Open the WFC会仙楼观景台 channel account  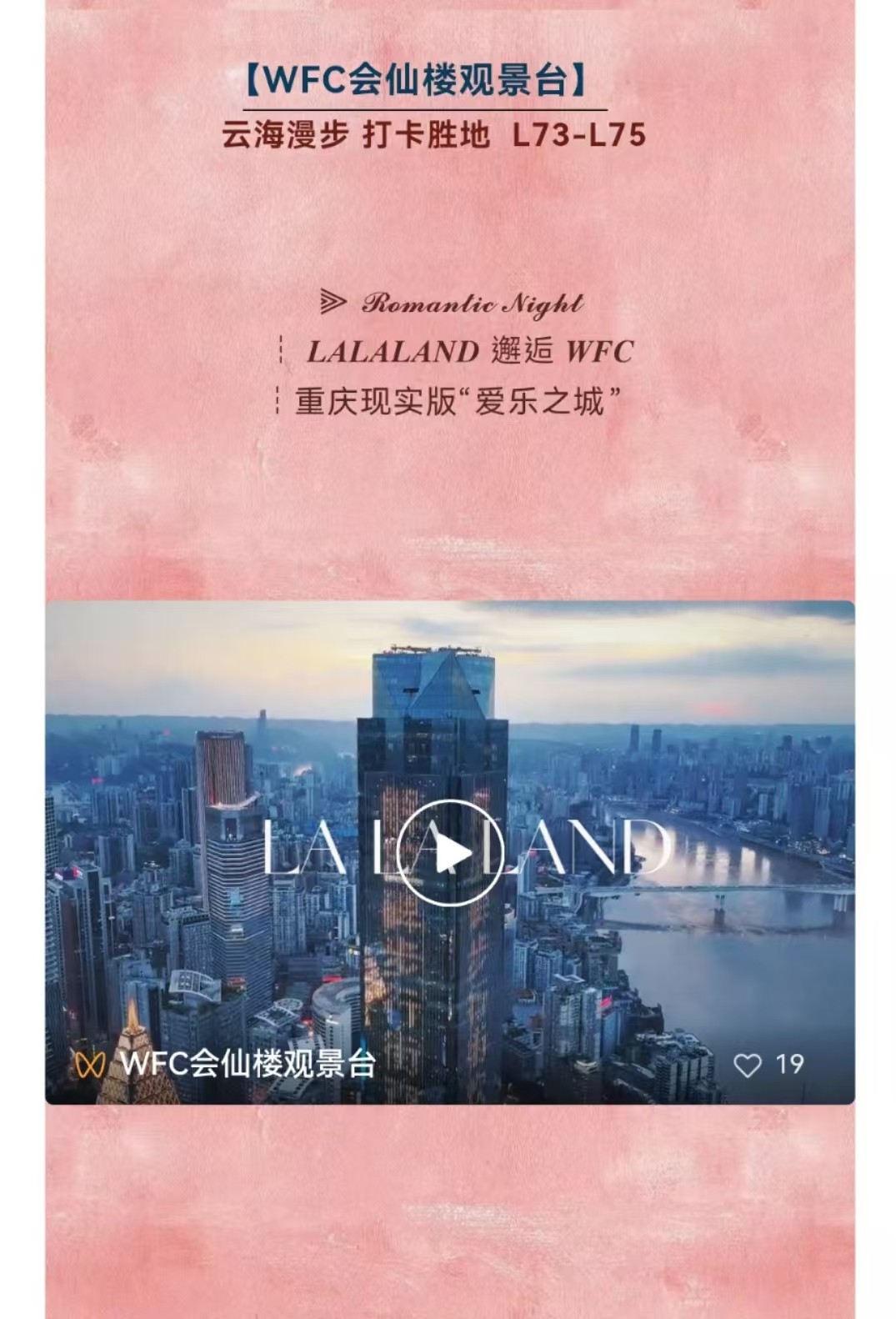click(x=247, y=1064)
